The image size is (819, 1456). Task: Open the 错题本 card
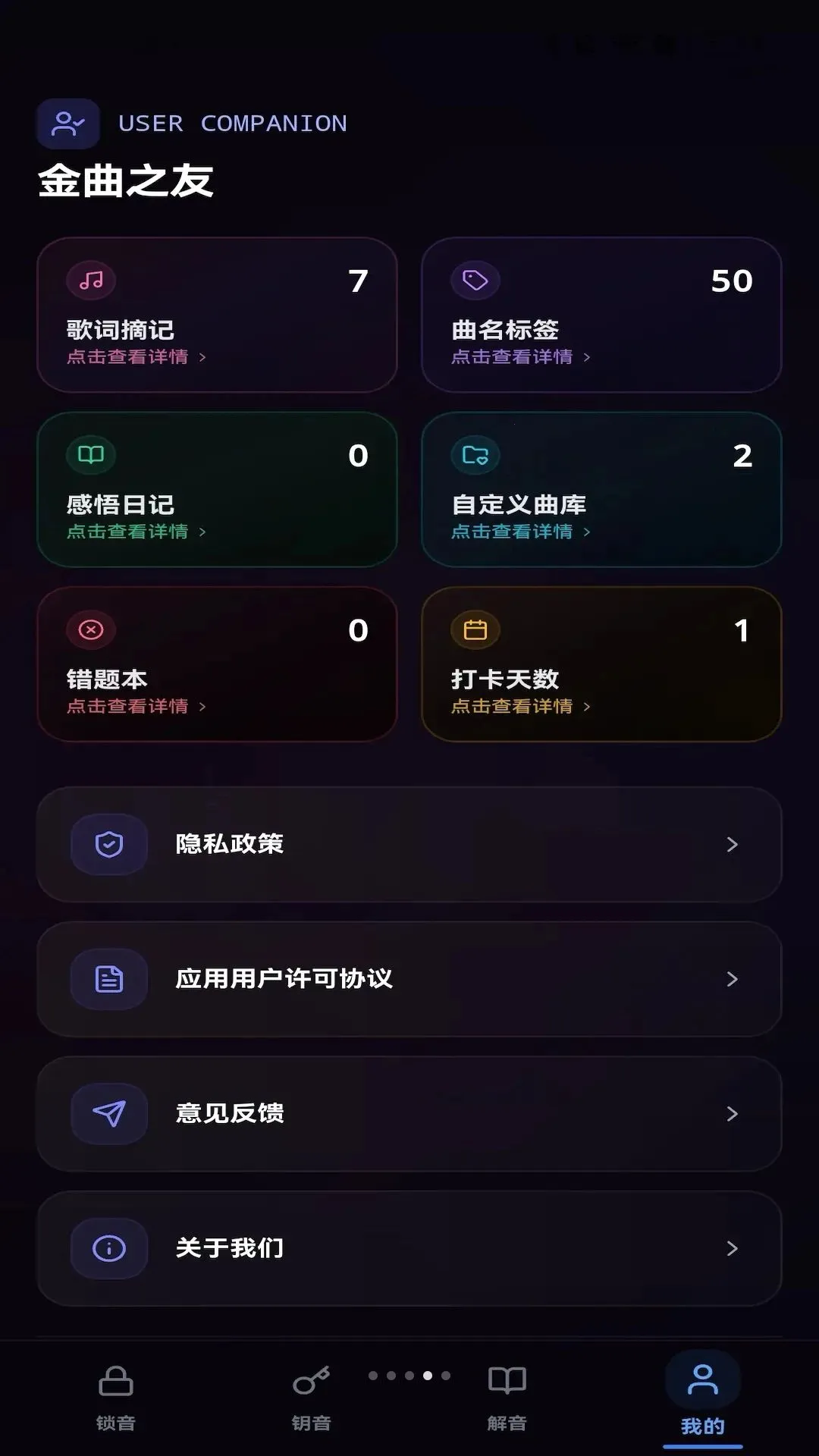(217, 664)
